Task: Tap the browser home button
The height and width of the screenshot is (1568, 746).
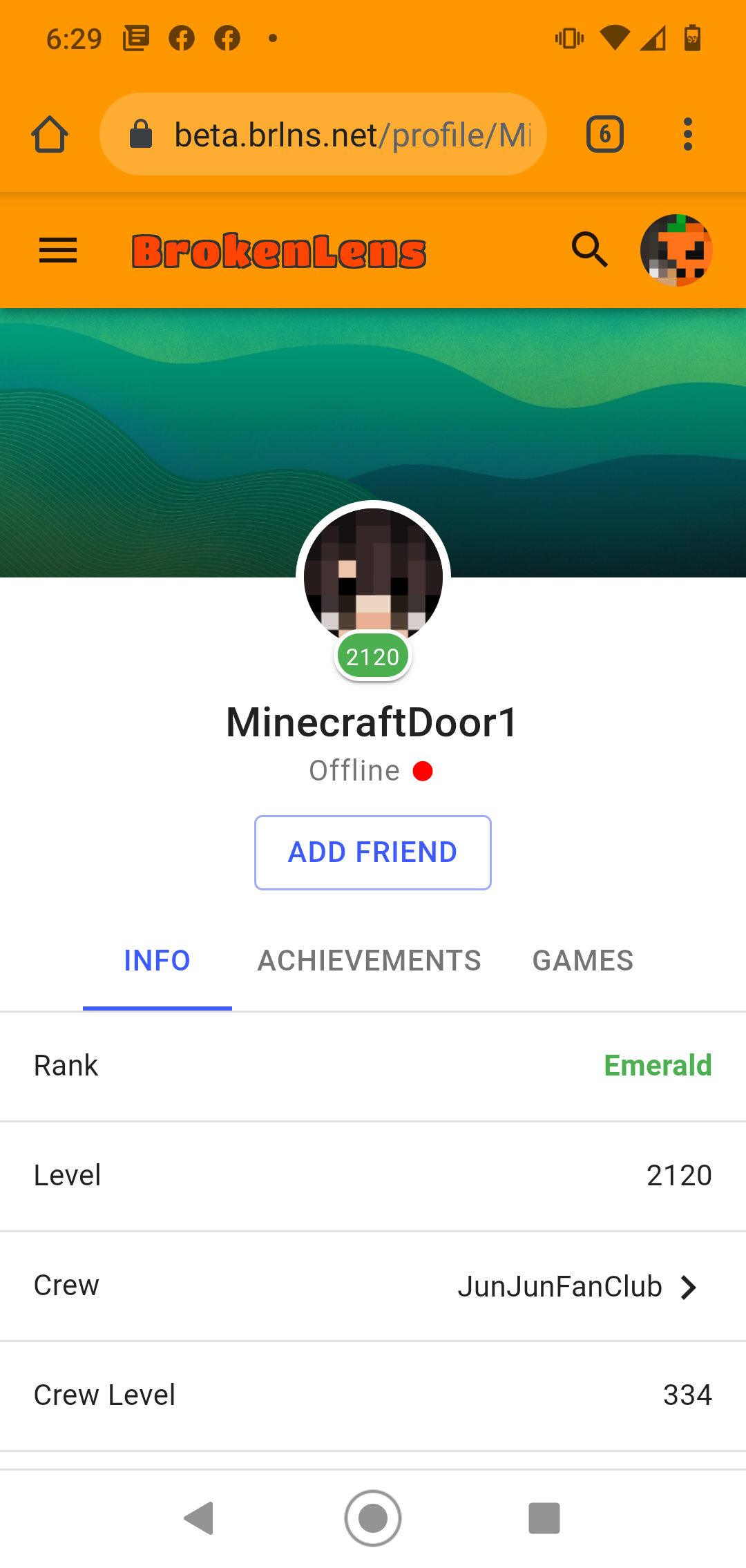Action: (50, 134)
